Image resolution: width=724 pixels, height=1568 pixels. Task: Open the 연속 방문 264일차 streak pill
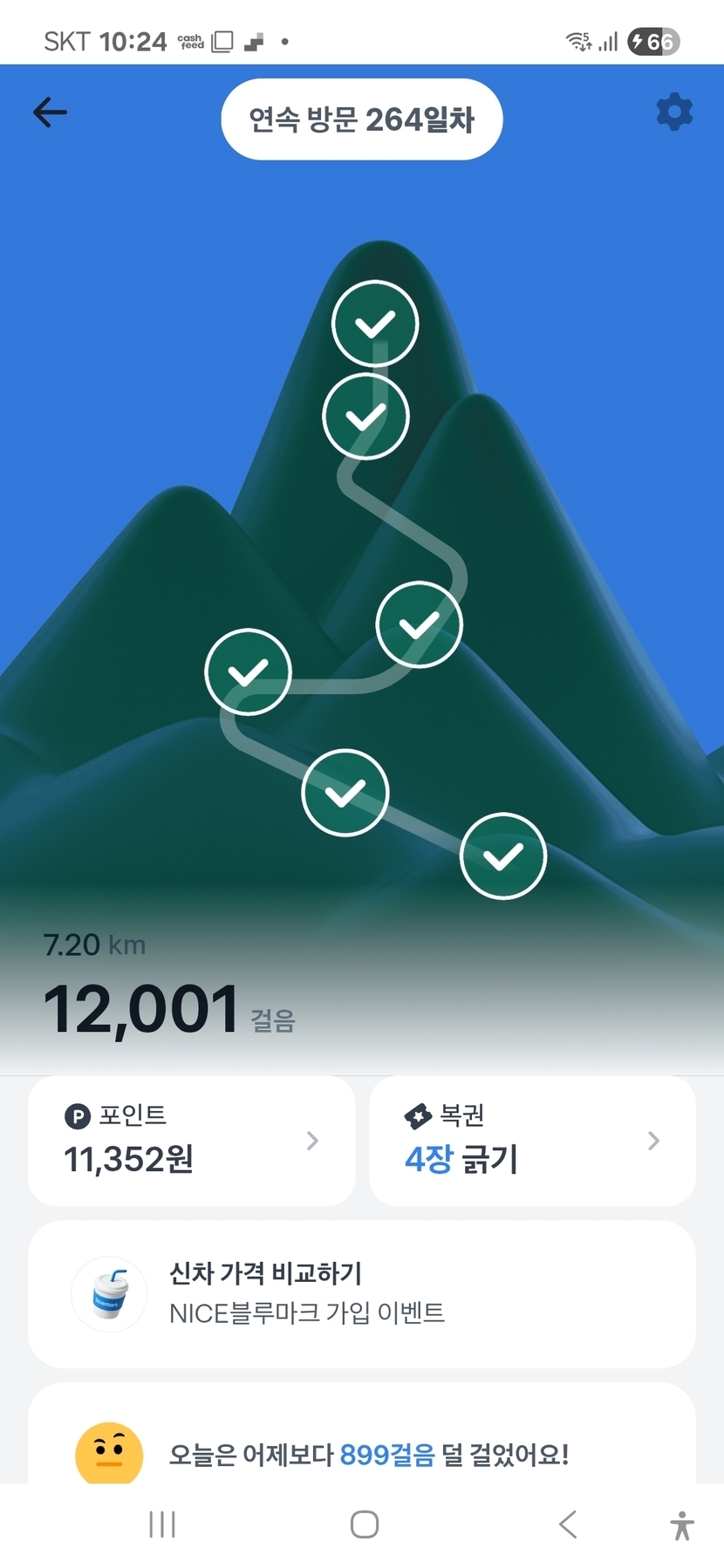[362, 119]
